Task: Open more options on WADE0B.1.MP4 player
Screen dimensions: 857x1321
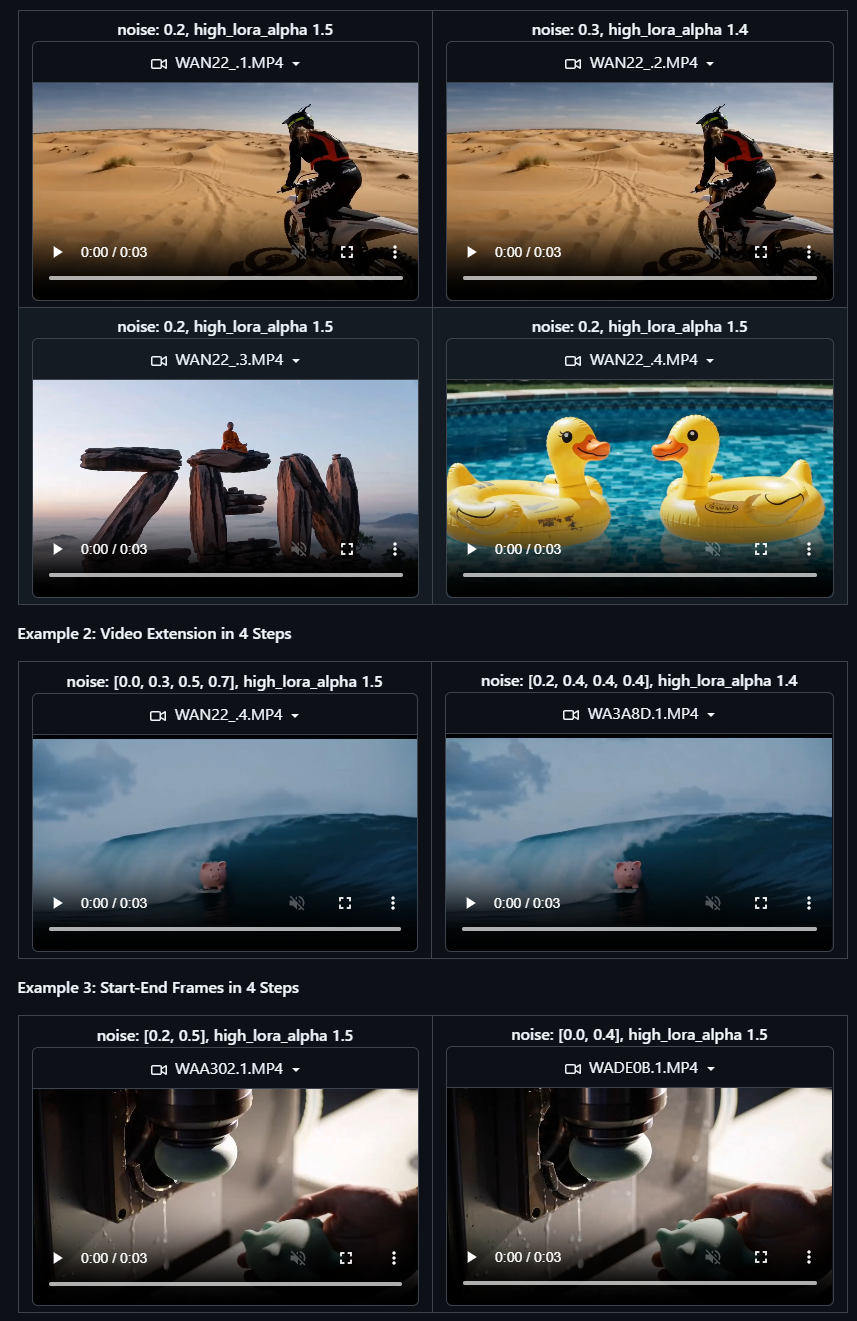Action: click(x=809, y=1257)
